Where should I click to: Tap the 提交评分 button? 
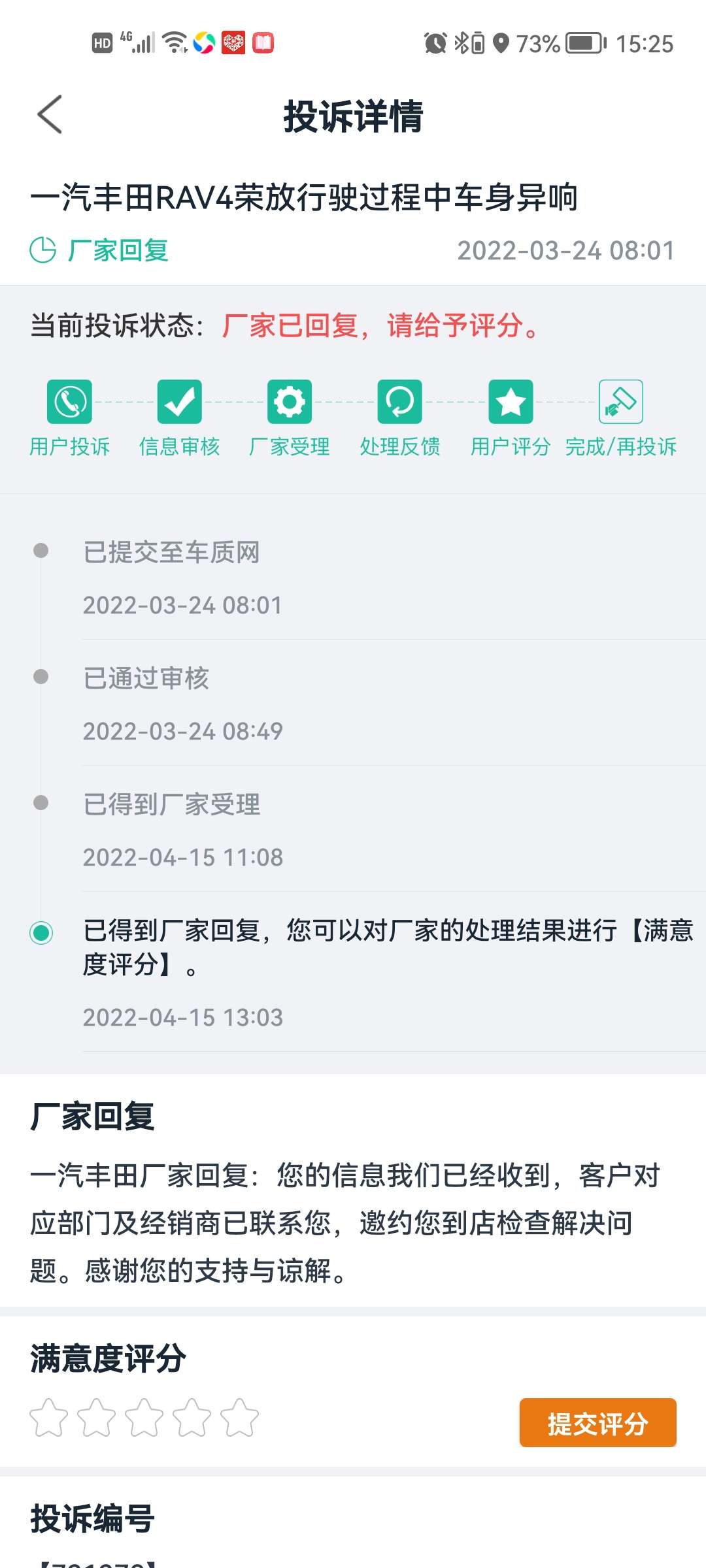pyautogui.click(x=597, y=1422)
